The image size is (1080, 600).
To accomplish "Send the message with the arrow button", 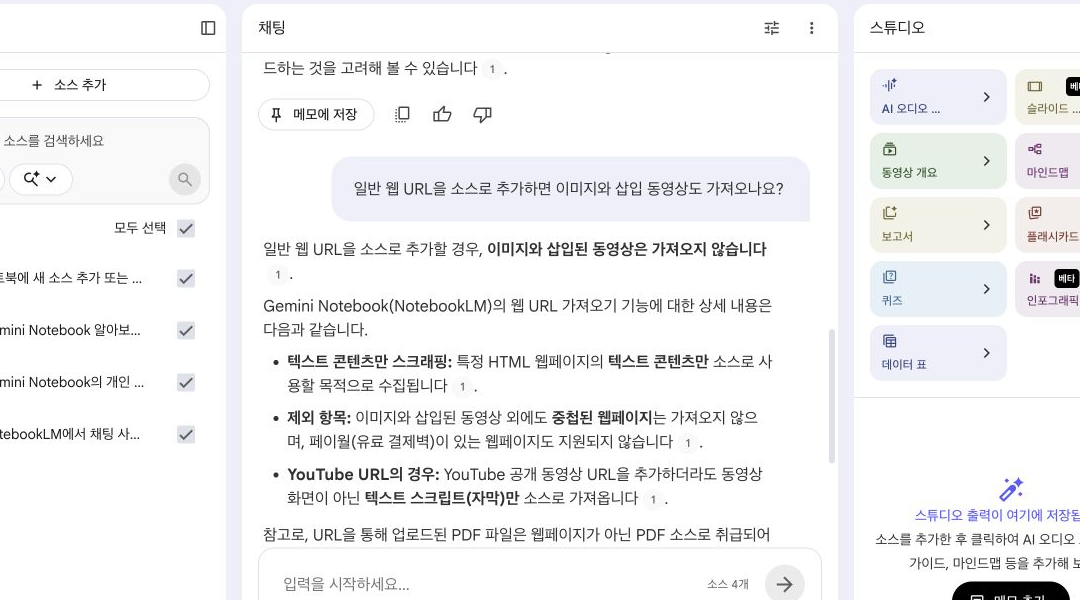I will pos(785,584).
